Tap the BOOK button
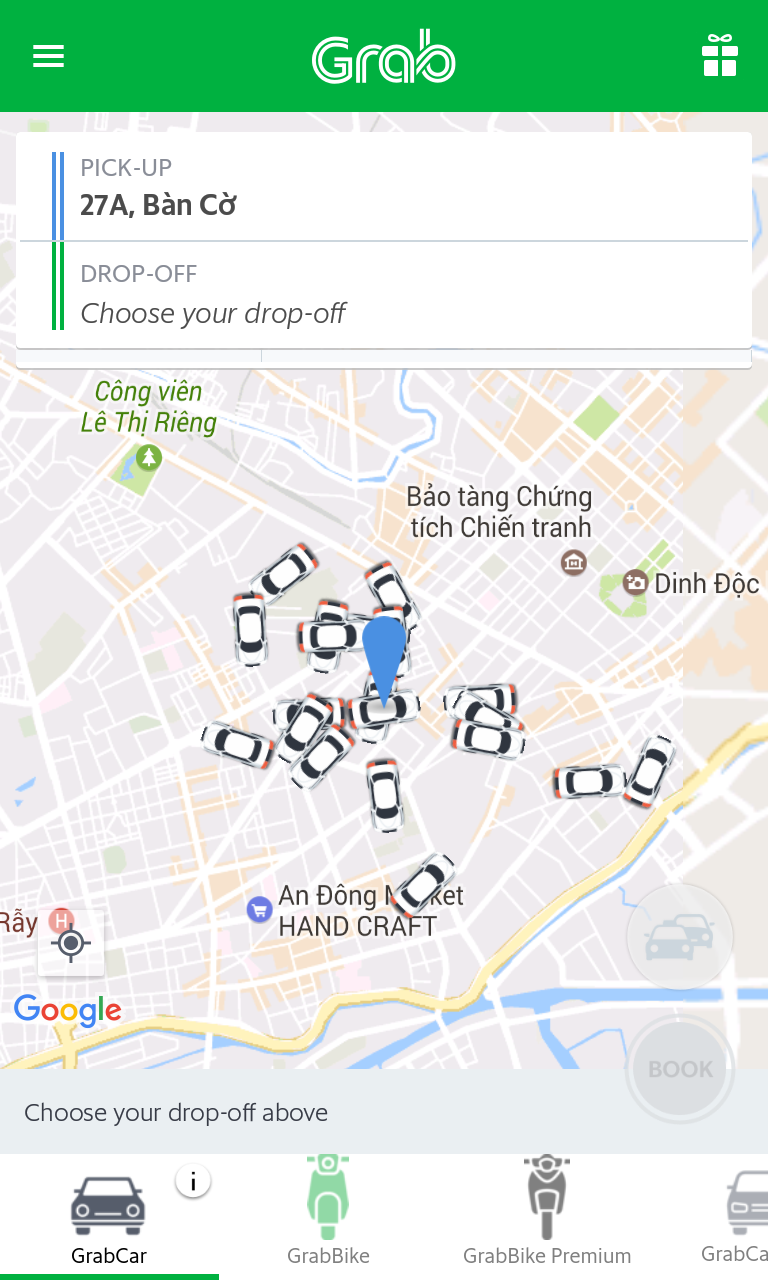This screenshot has height=1280, width=768. pos(680,1069)
